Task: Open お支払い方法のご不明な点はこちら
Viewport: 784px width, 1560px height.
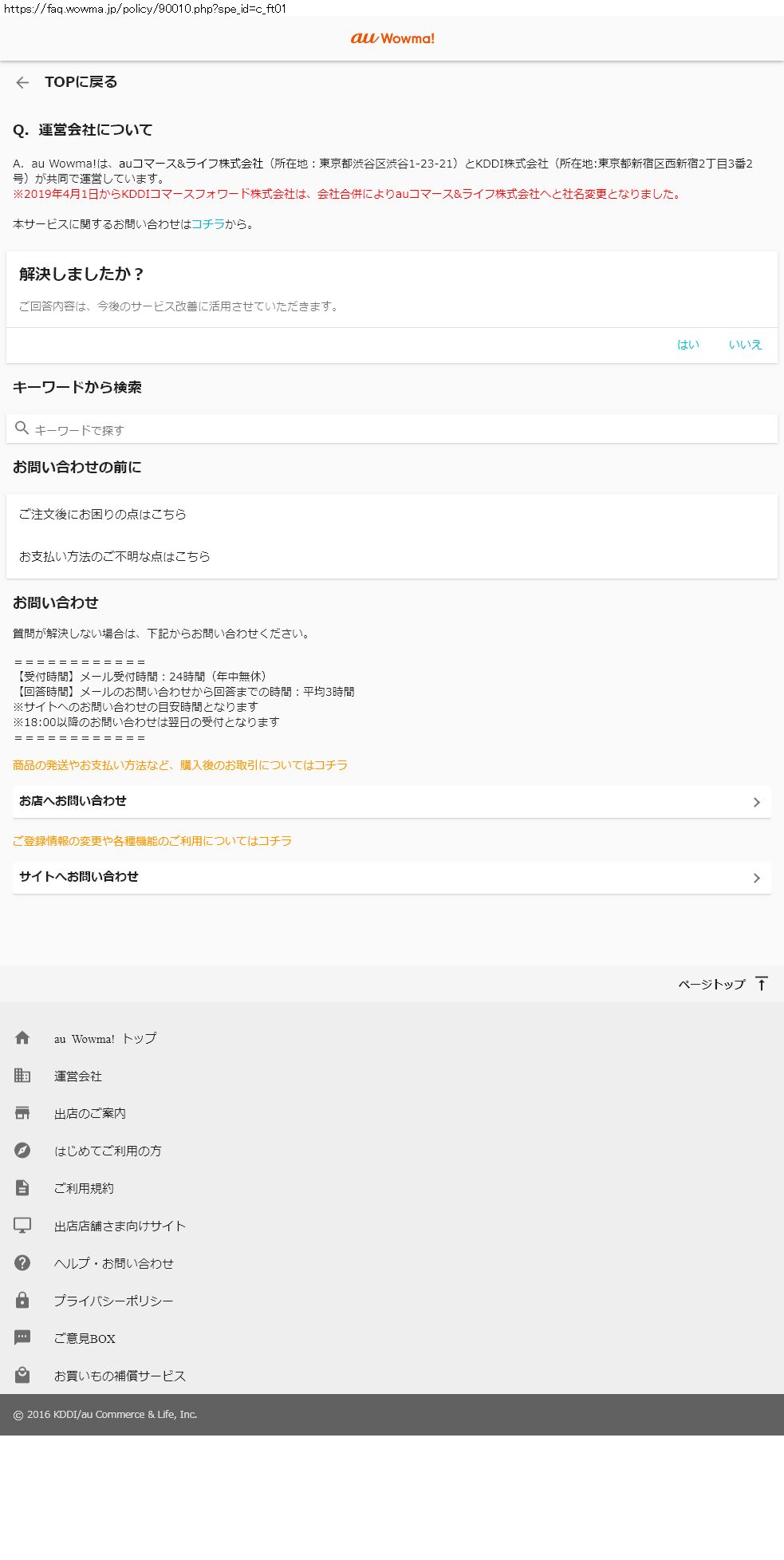Action: [115, 557]
